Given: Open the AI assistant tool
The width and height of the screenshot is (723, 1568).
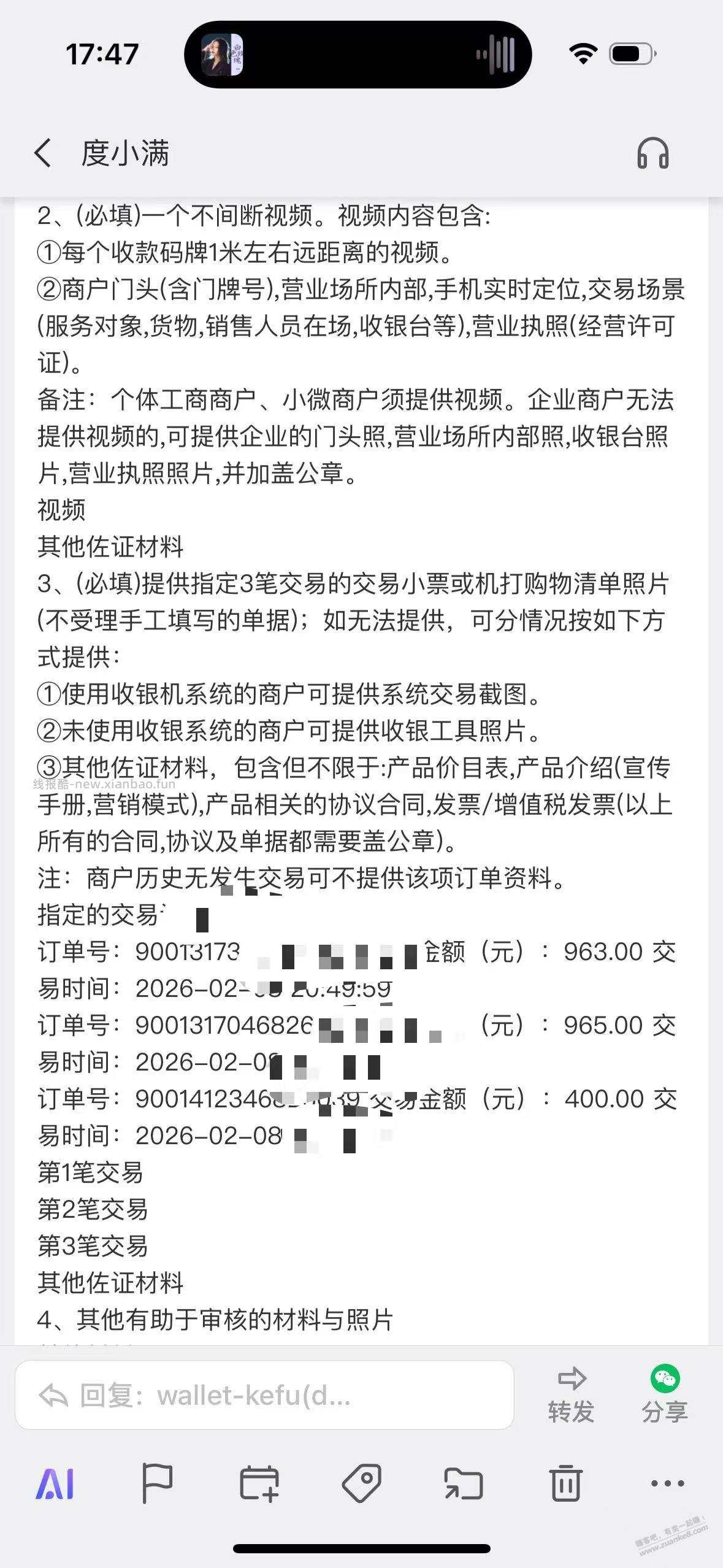Looking at the screenshot, I should (56, 1485).
